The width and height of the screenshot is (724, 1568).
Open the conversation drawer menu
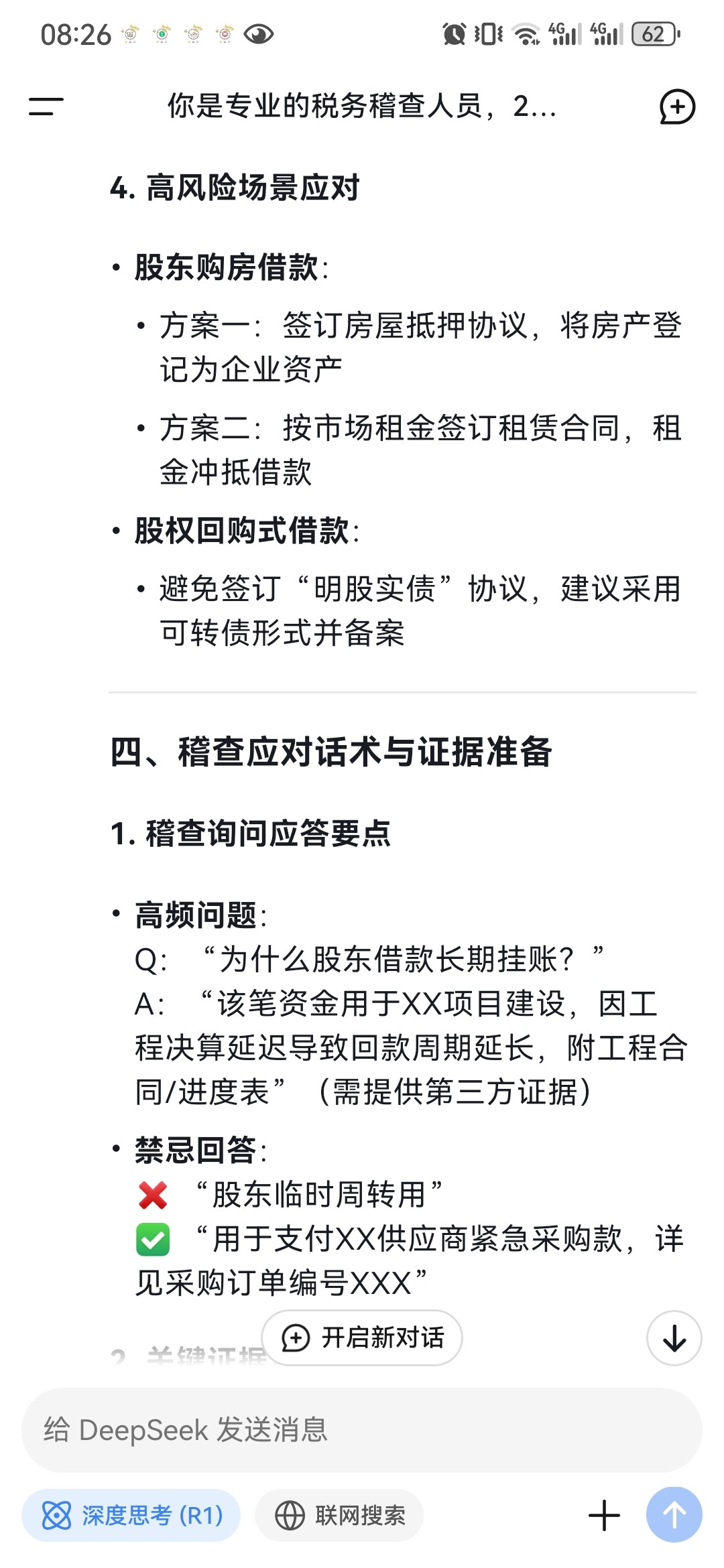point(46,106)
